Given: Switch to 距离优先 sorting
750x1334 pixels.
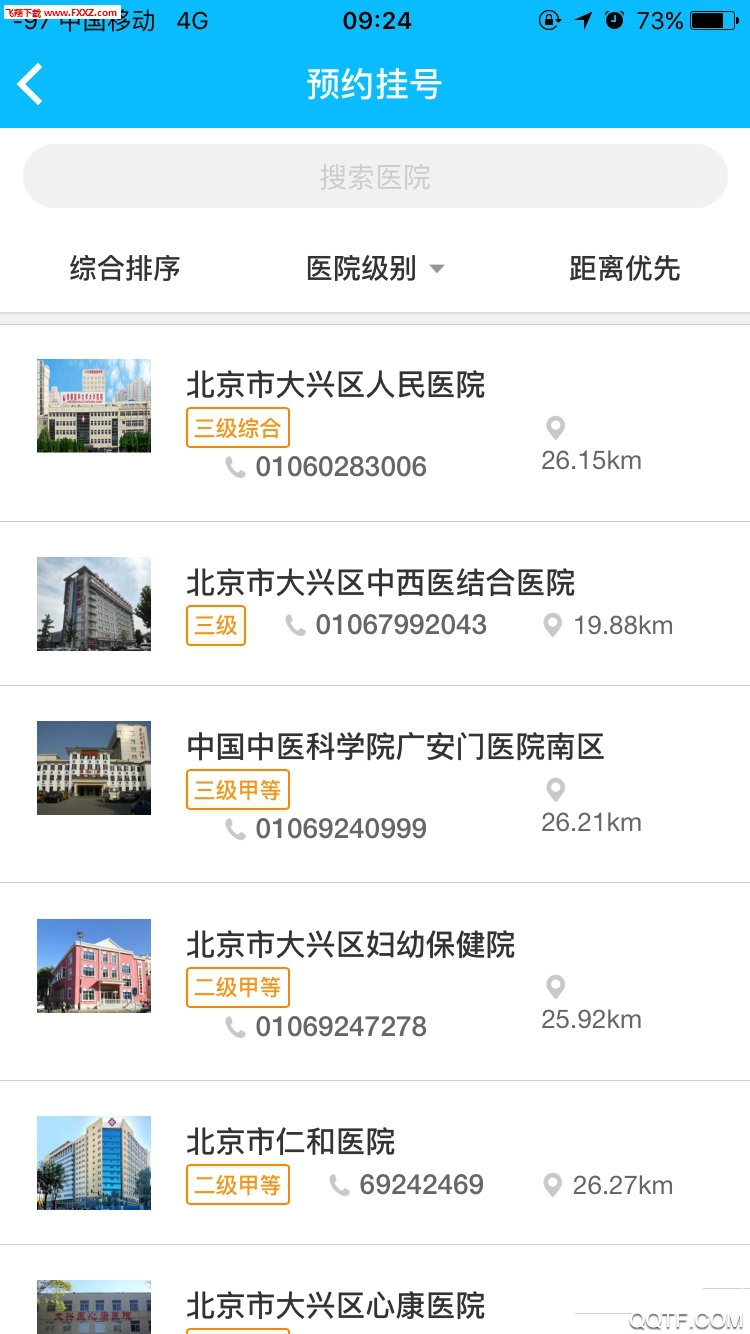Looking at the screenshot, I should (x=624, y=268).
